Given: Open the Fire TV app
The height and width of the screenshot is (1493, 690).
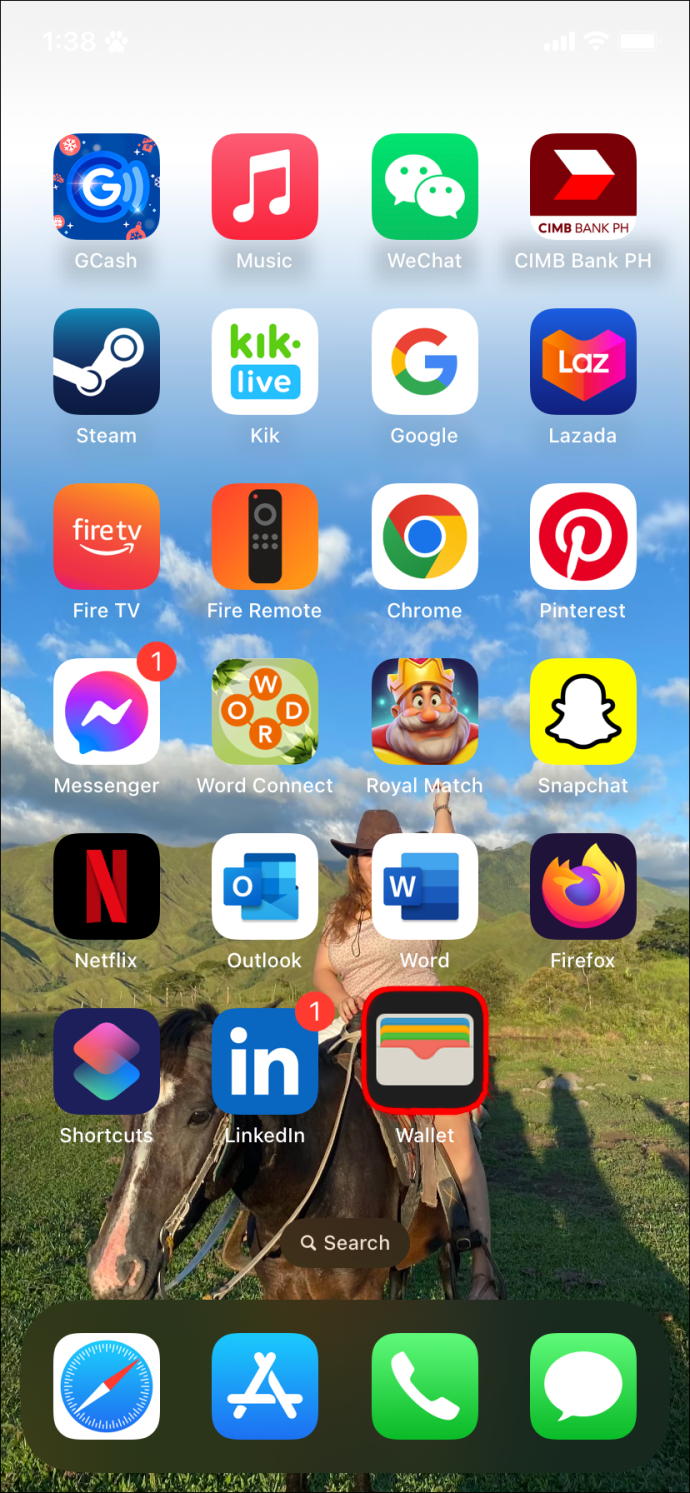Looking at the screenshot, I should [106, 537].
